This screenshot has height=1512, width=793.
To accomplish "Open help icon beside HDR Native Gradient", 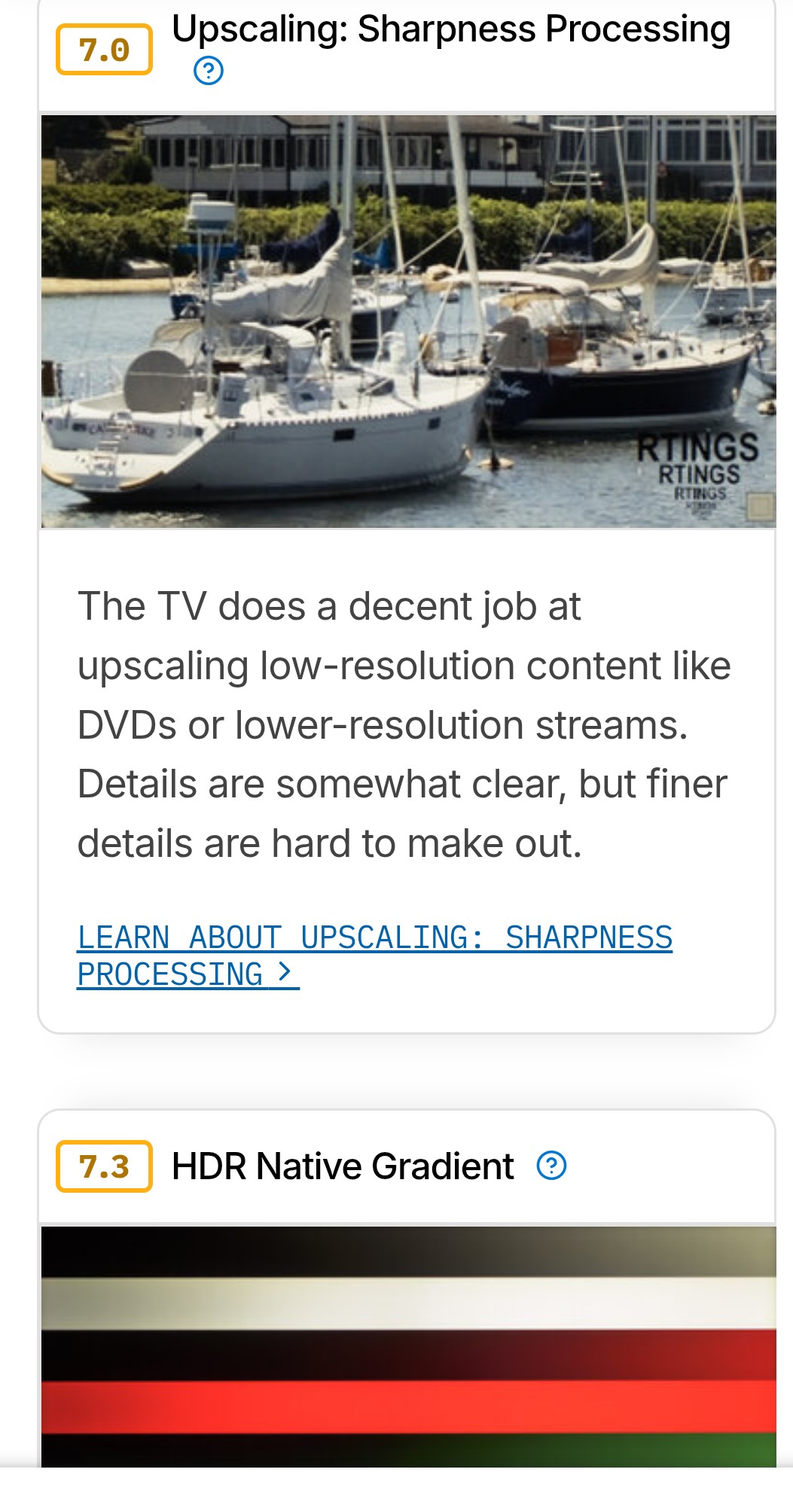I will coord(551,1166).
